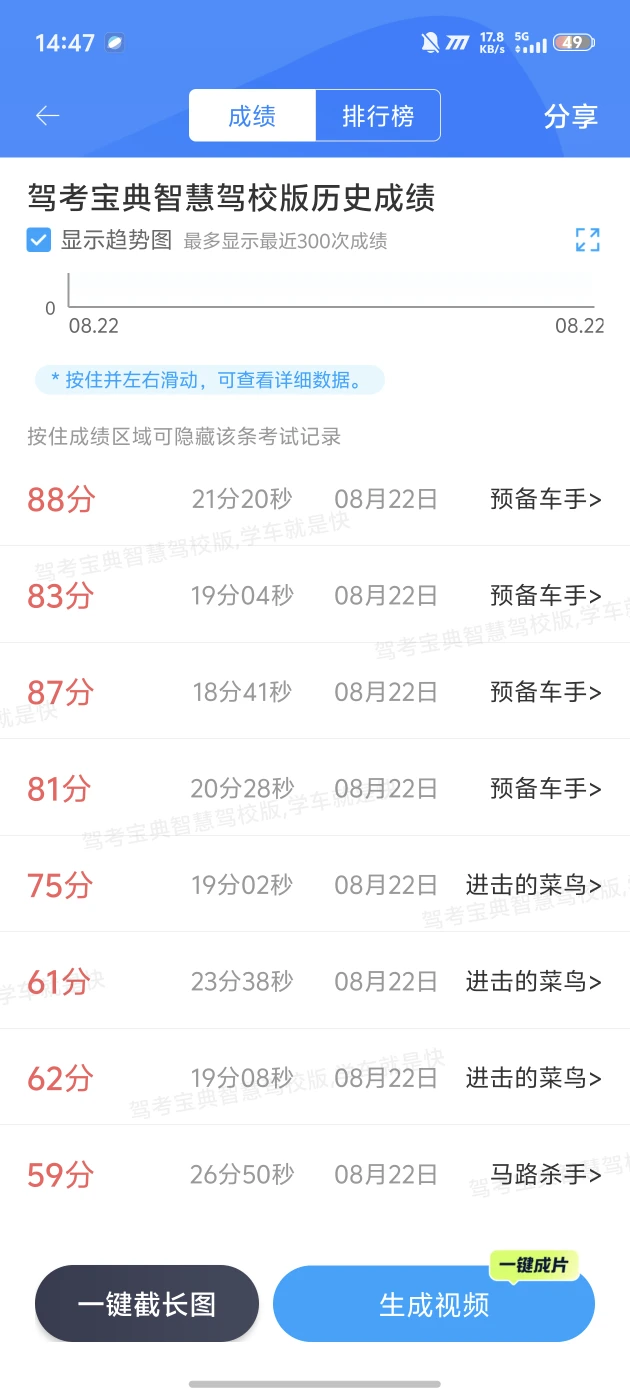The width and height of the screenshot is (630, 1400).
Task: Tap the 生成视频 button
Action: click(434, 1304)
